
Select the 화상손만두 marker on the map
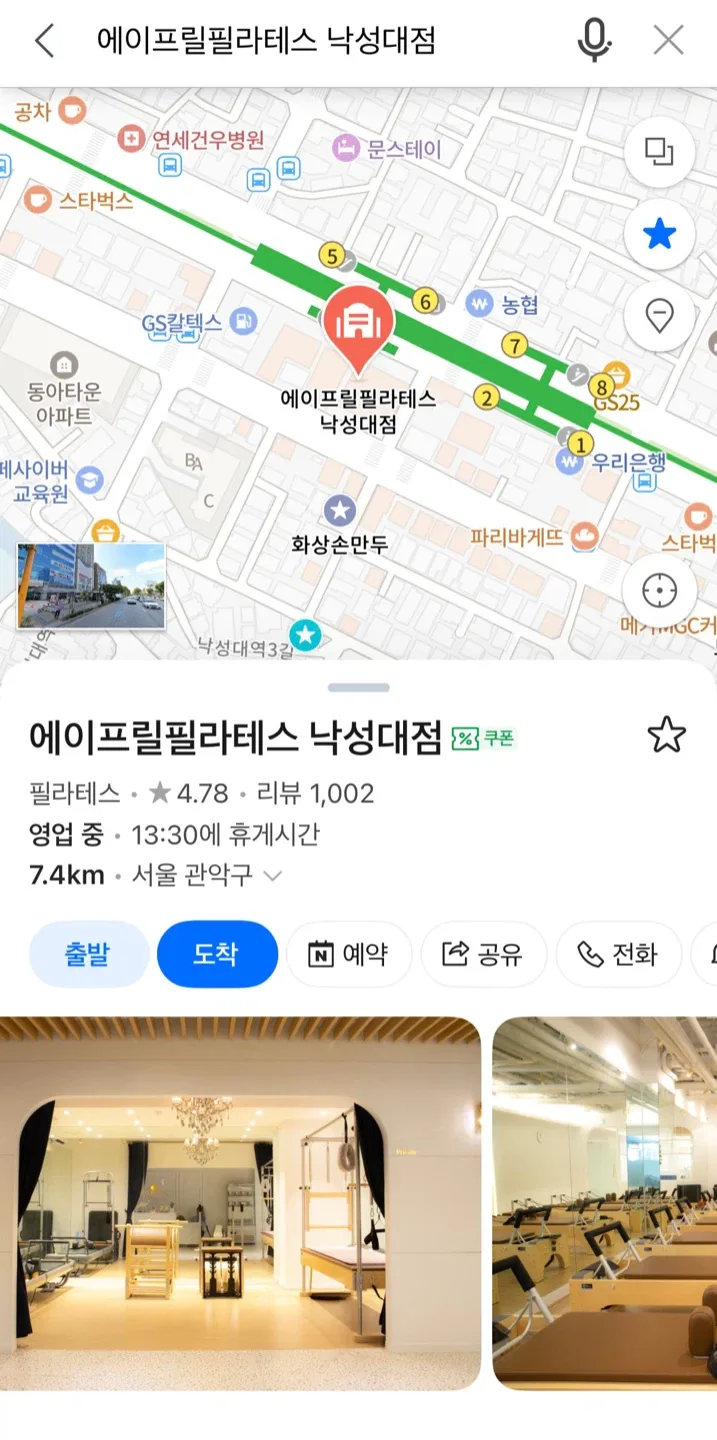340,511
